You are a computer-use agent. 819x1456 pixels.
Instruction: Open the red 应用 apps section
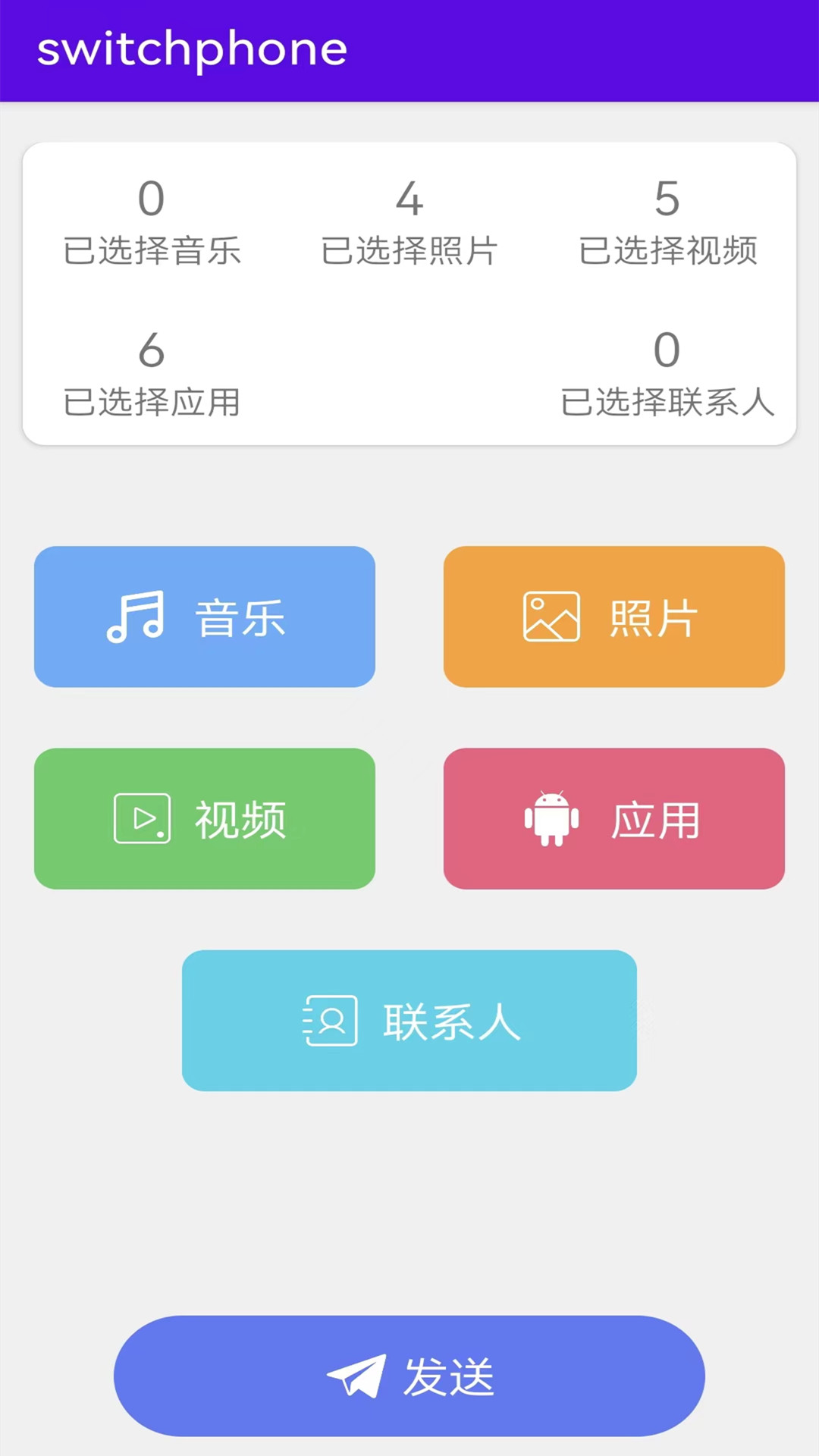click(613, 817)
